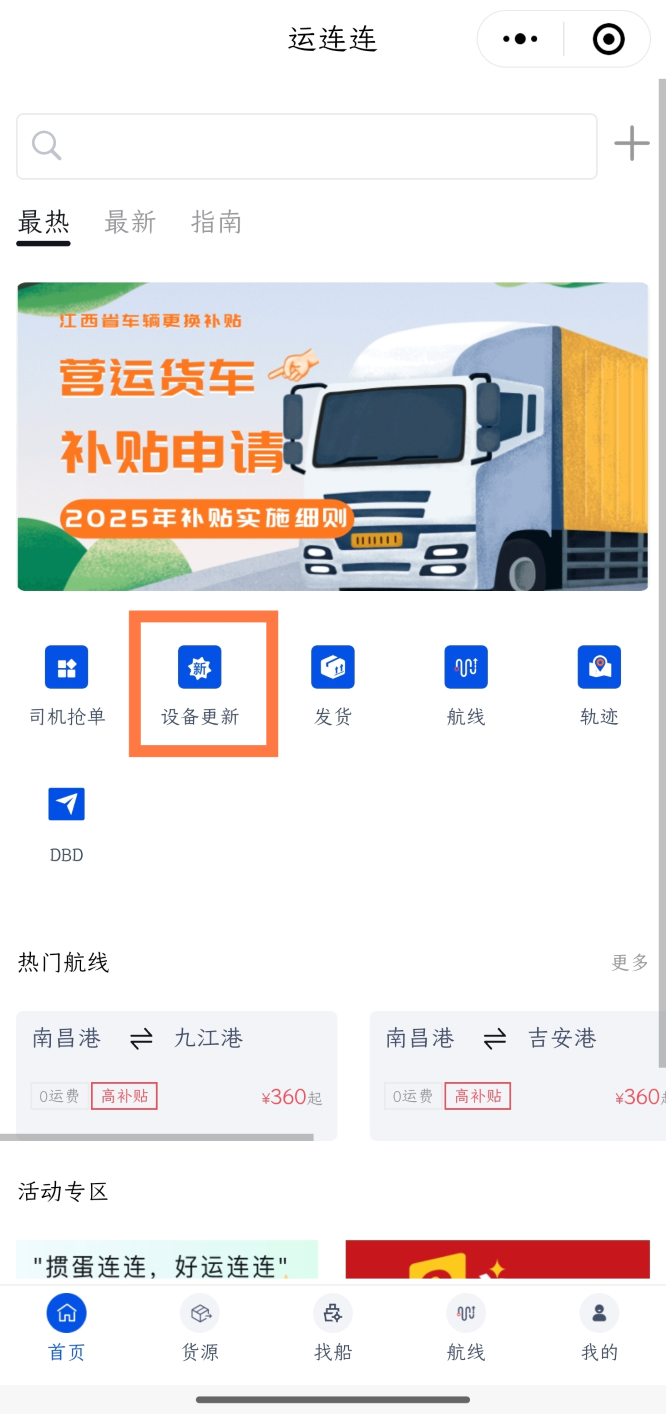Open the 营运货车补贴申请 banner
Viewport: 666px width, 1414px height.
point(332,436)
